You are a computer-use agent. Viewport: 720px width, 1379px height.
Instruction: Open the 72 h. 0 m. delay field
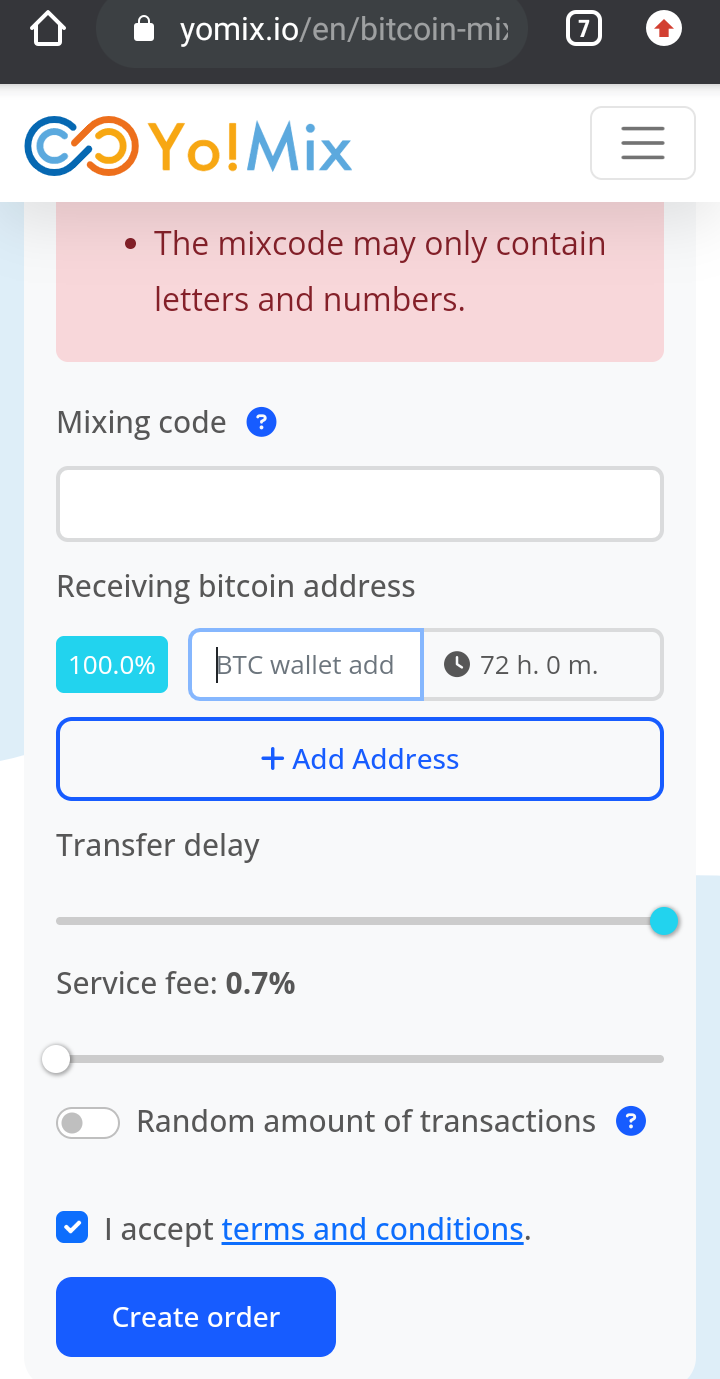point(543,664)
